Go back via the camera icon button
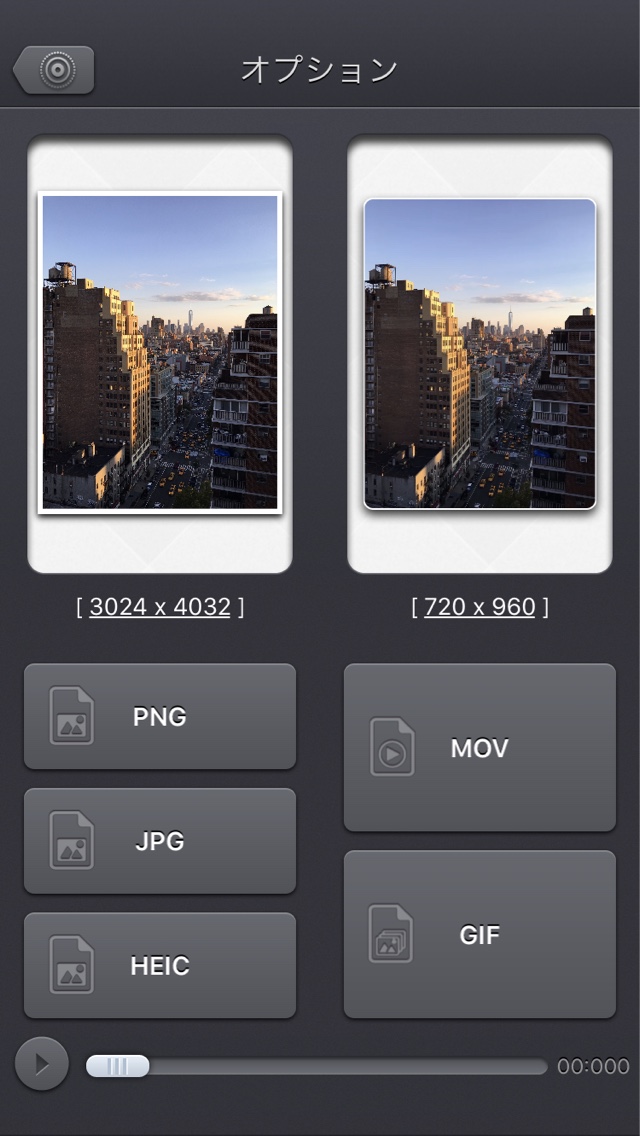 click(55, 70)
